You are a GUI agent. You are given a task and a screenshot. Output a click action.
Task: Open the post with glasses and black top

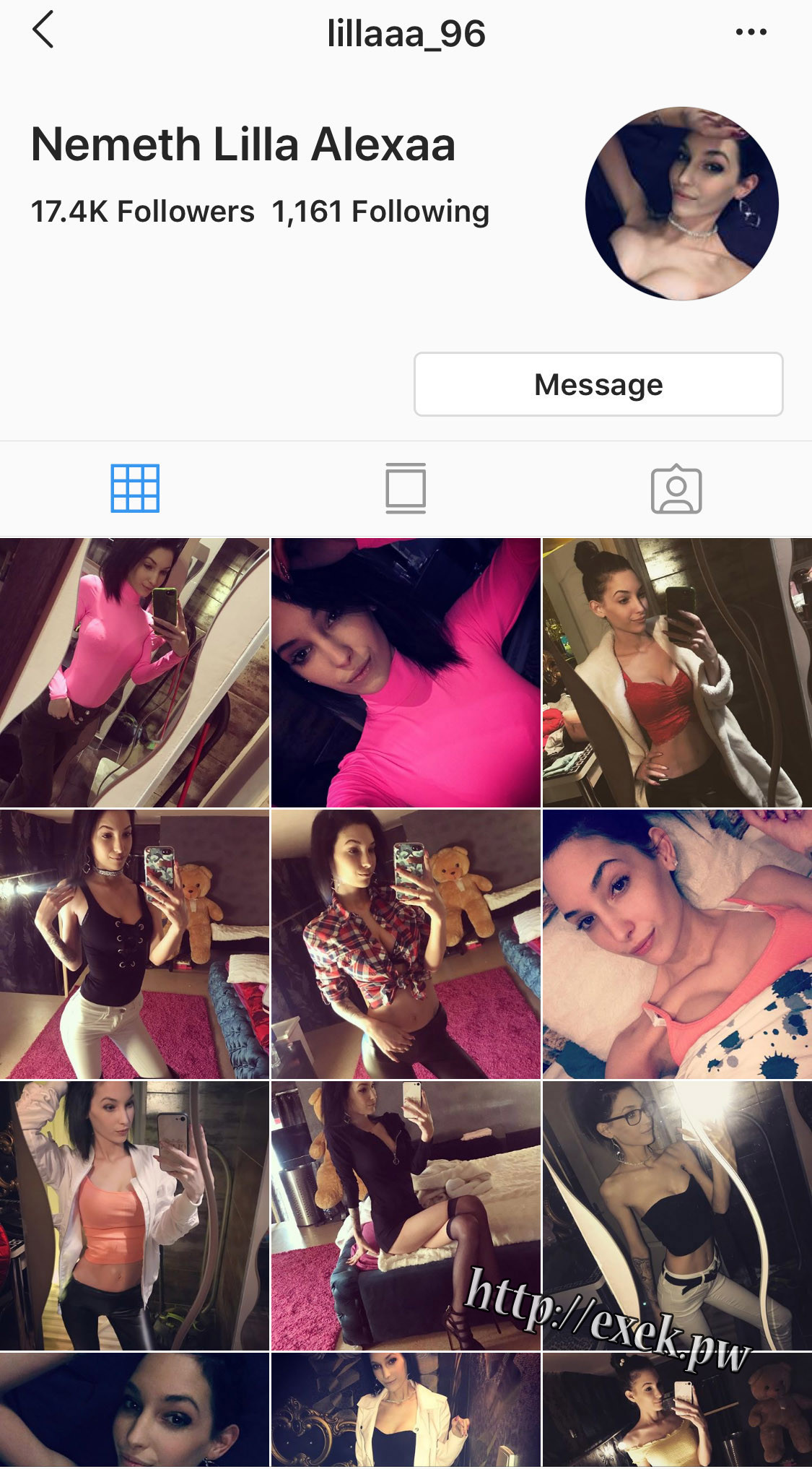coord(677,1215)
